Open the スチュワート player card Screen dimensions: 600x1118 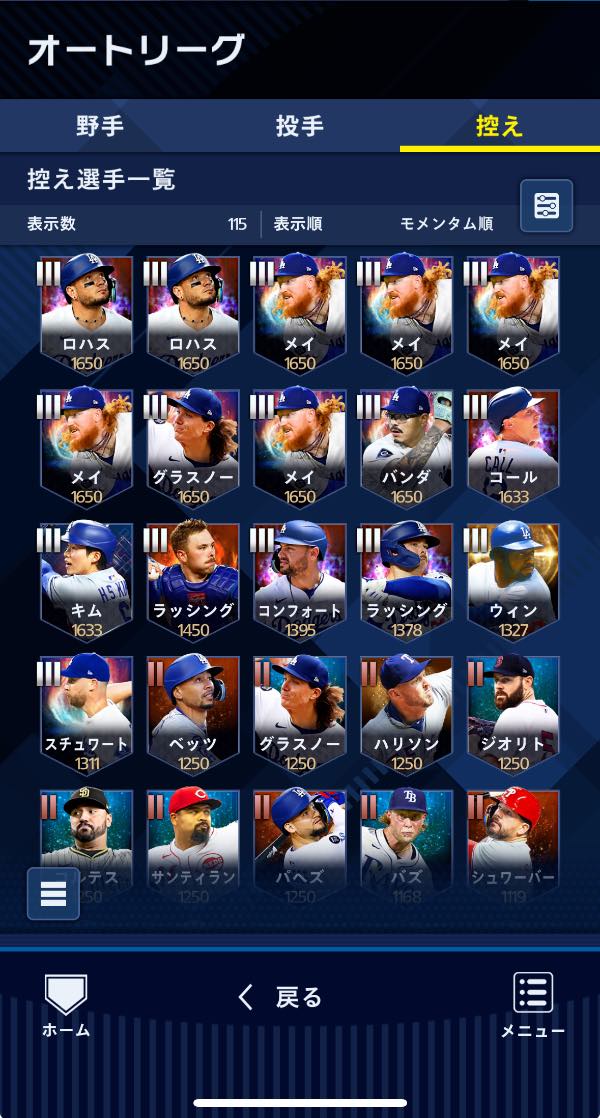pyautogui.click(x=86, y=710)
